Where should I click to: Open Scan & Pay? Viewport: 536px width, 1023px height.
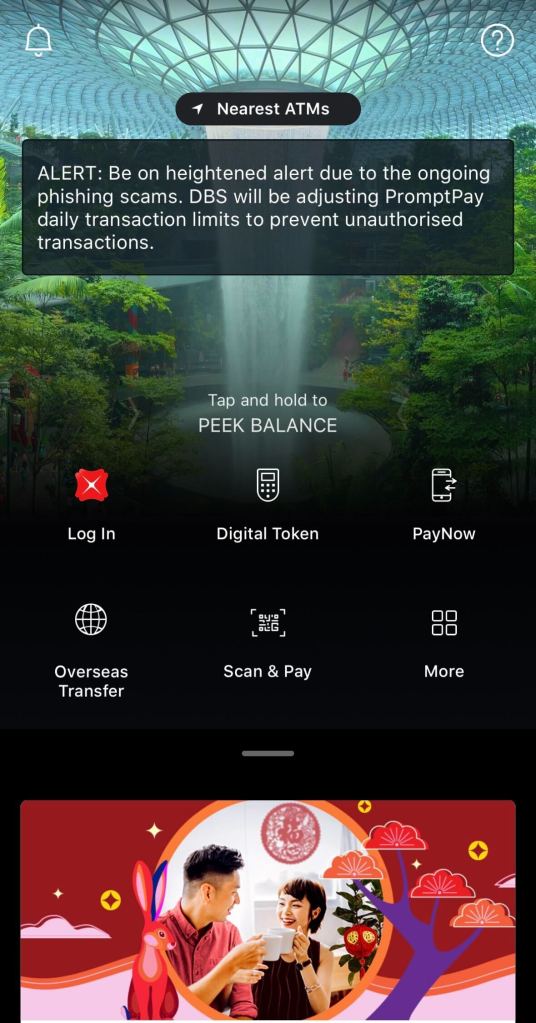[267, 643]
